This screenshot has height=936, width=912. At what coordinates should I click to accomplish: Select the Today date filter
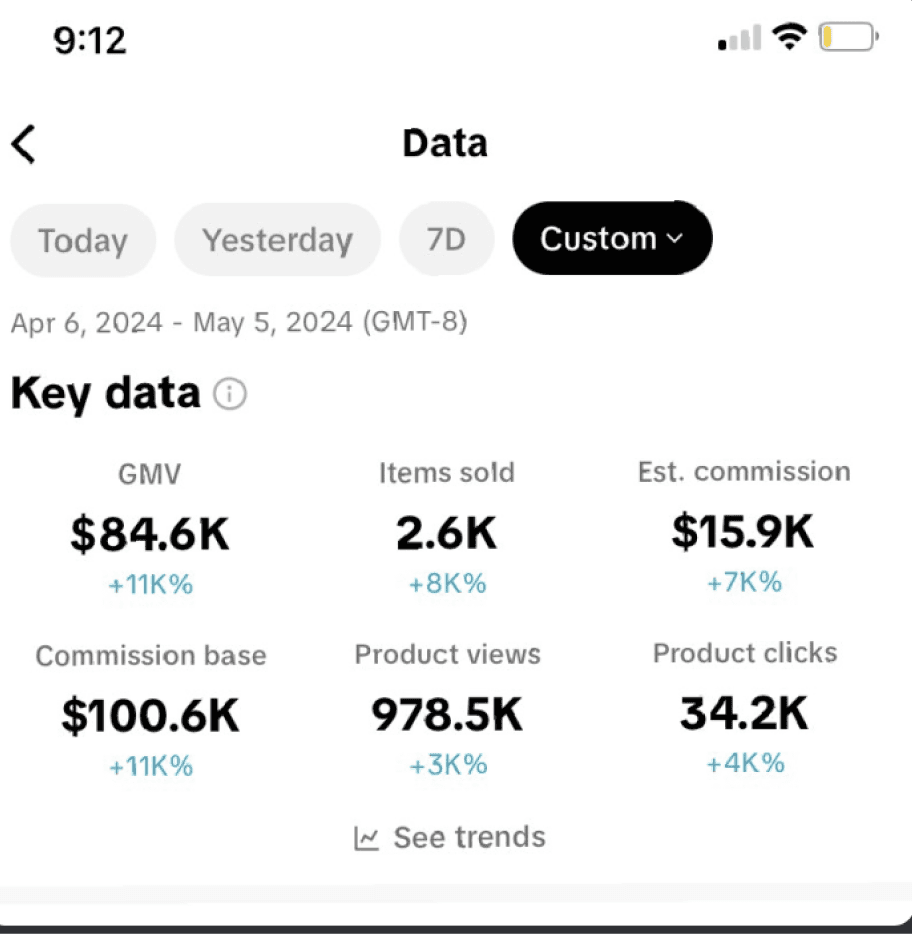(x=83, y=241)
